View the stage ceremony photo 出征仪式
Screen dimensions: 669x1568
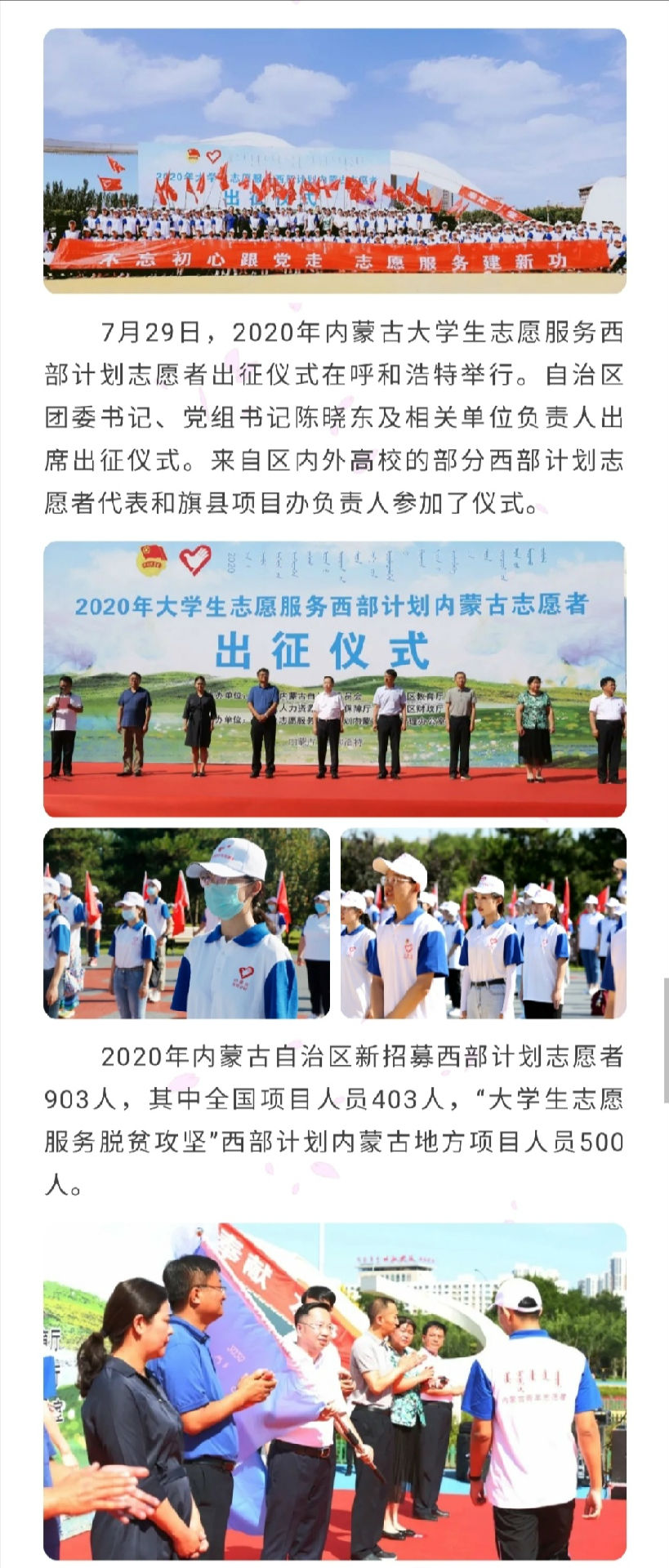point(334,679)
